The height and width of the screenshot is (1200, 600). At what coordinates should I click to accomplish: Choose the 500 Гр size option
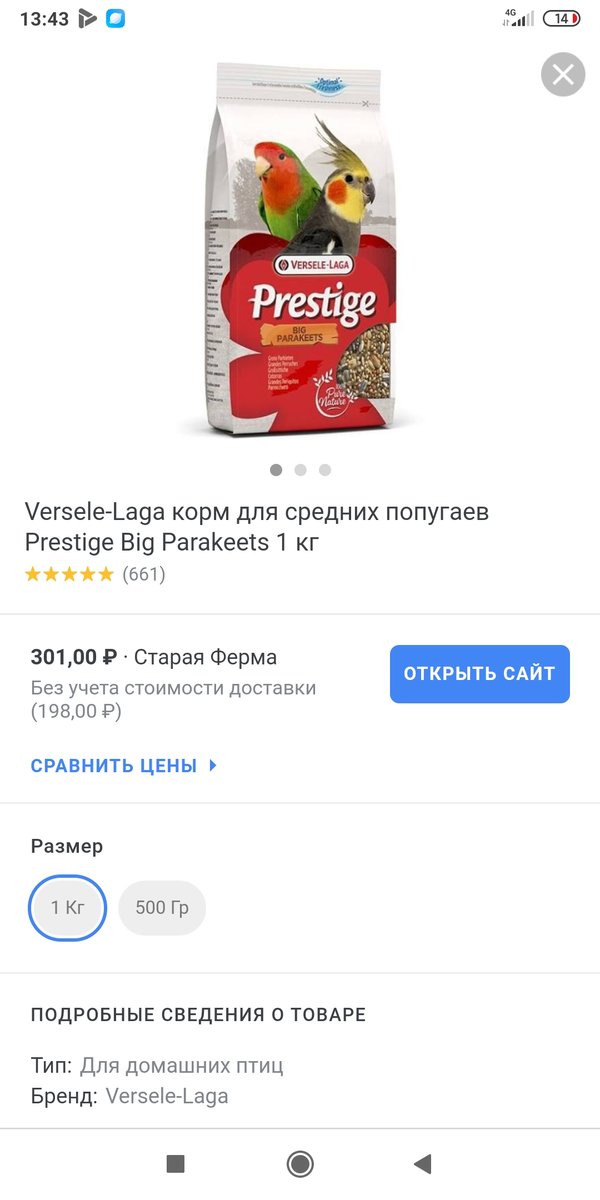pyautogui.click(x=162, y=908)
